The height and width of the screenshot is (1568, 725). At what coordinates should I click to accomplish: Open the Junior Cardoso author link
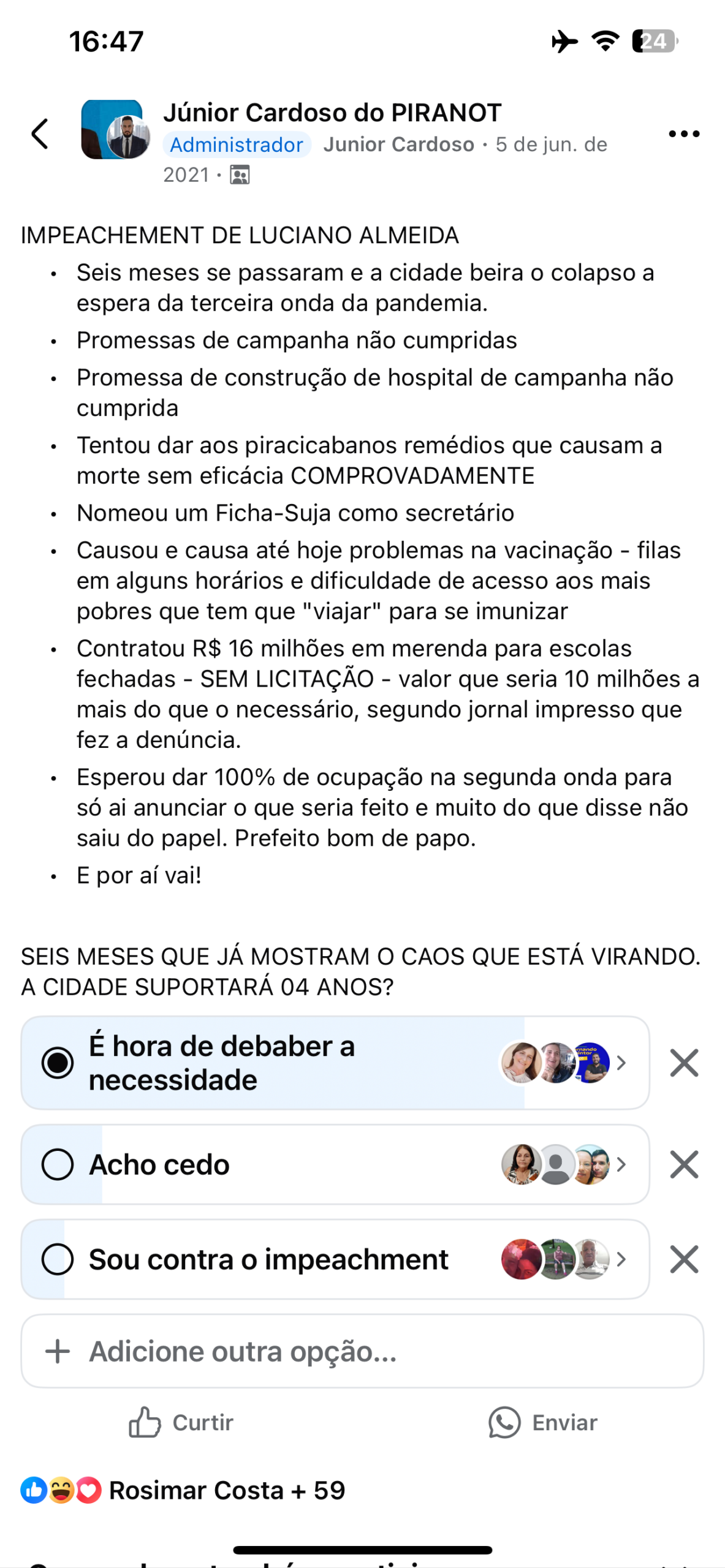tap(398, 145)
